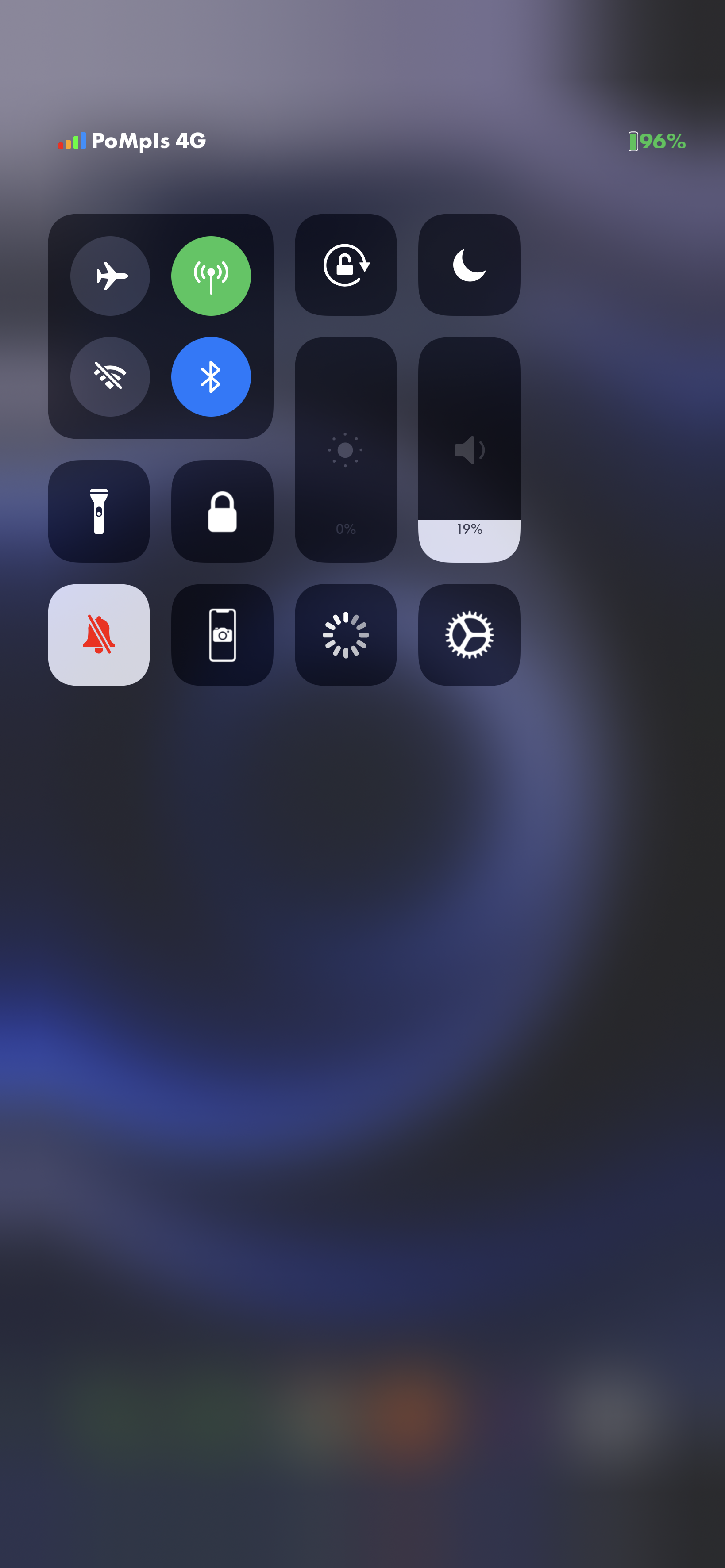The width and height of the screenshot is (725, 1568).
Task: Turn off cellular data
Action: tap(211, 276)
